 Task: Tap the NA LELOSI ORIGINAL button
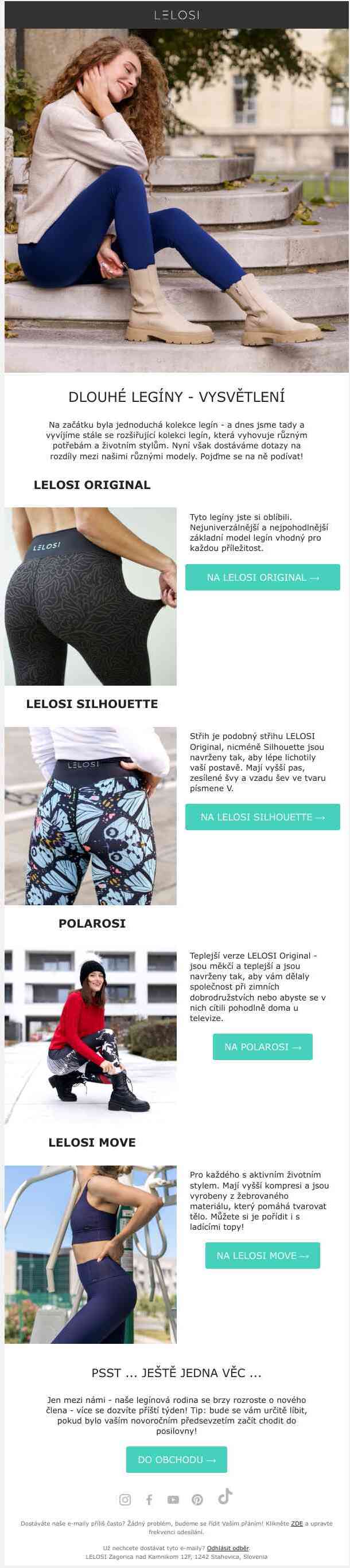click(x=262, y=577)
